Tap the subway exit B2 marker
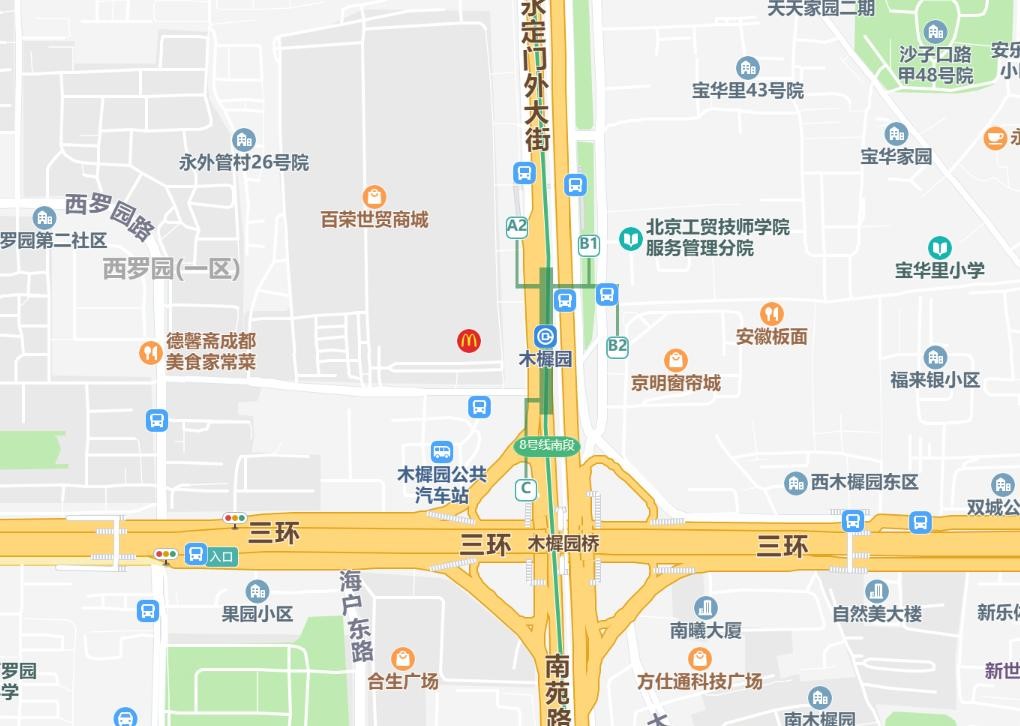 618,346
